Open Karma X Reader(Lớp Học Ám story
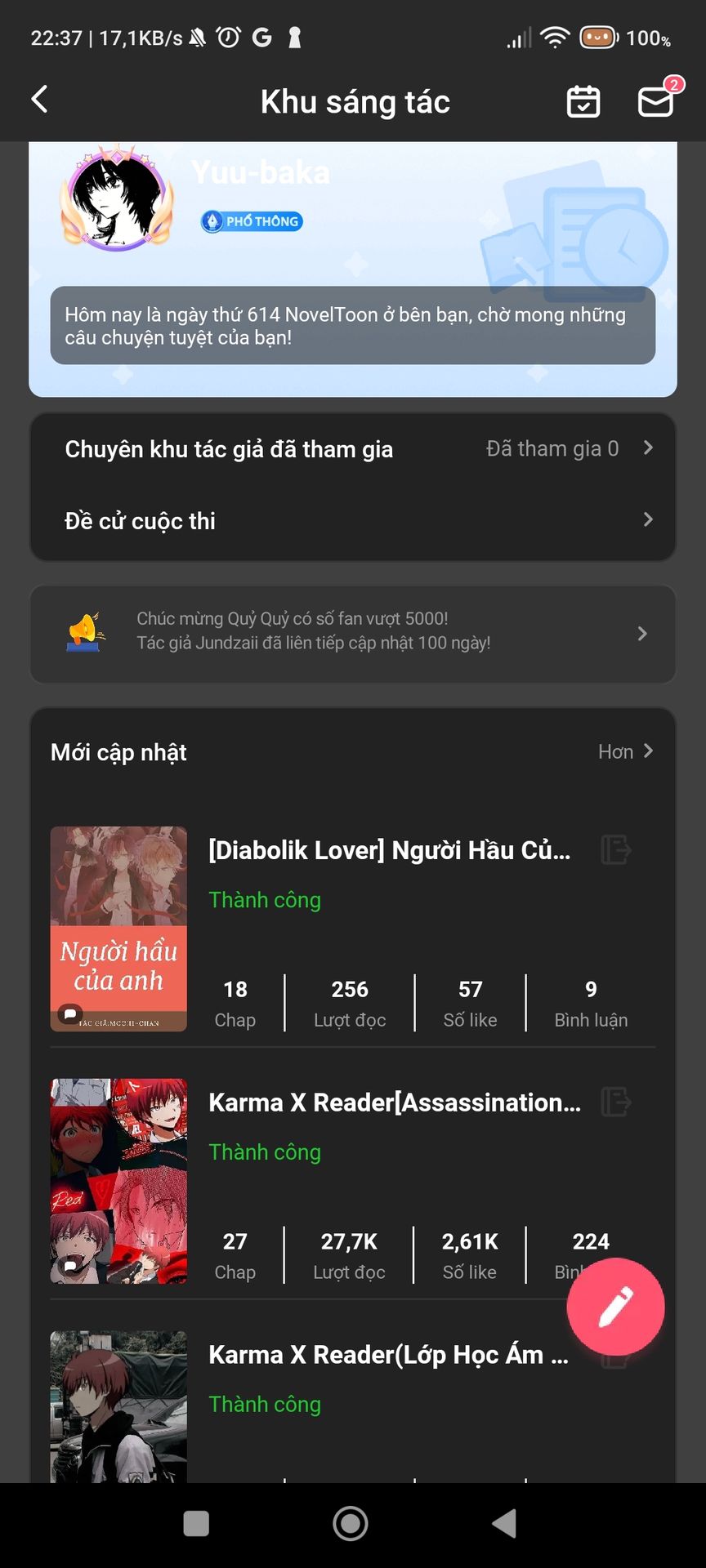This screenshot has height=1568, width=706. 388,1355
